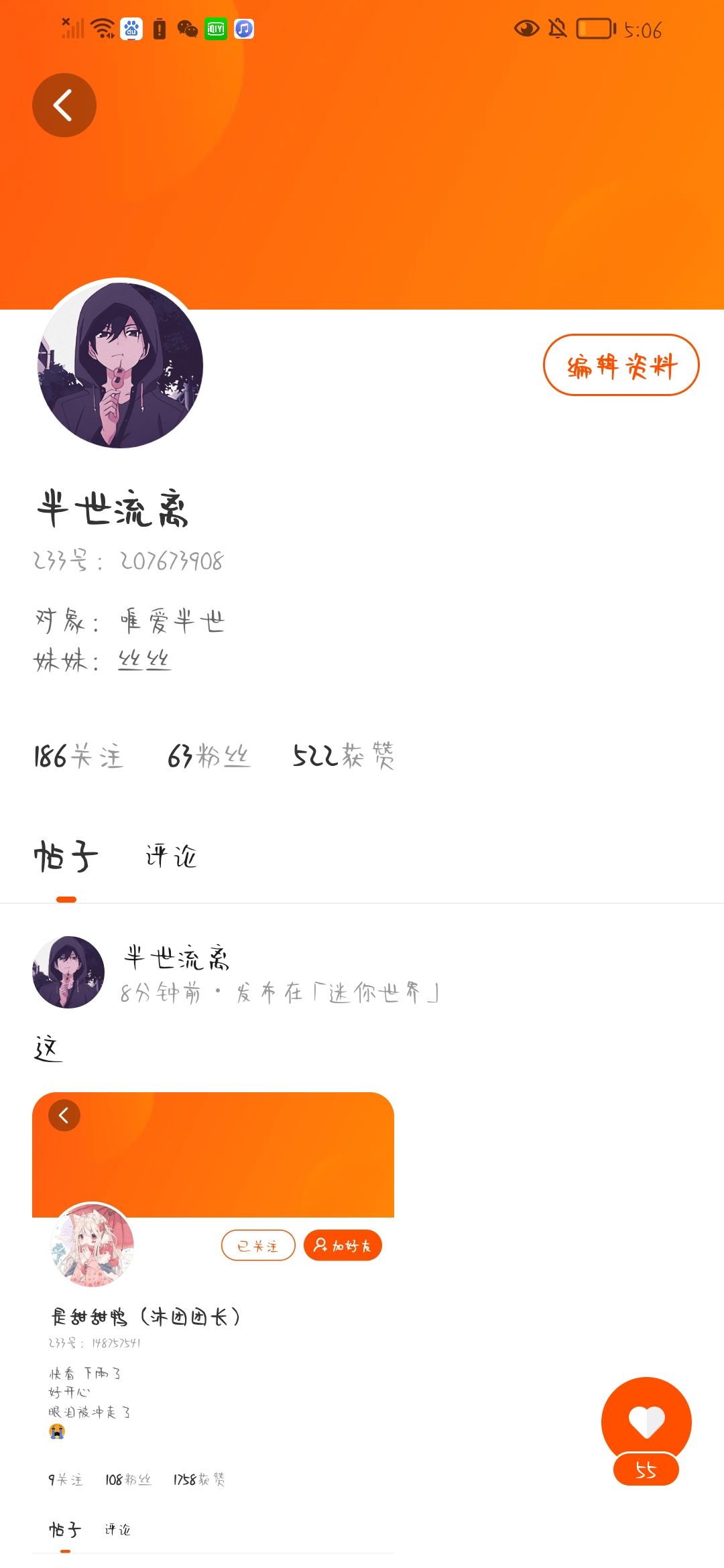Tap the floating heart like button
This screenshot has height=1568, width=724.
646,1421
